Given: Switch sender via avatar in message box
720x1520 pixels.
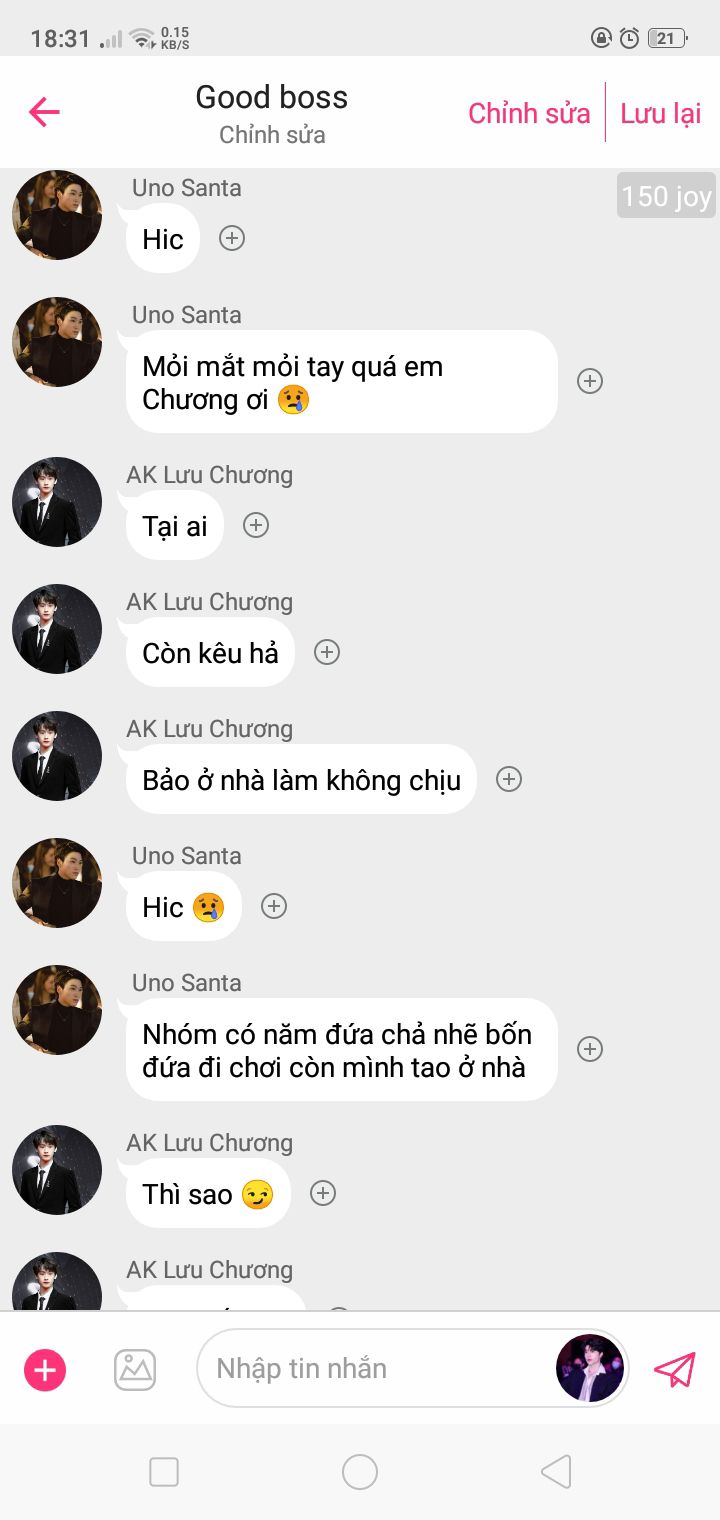Looking at the screenshot, I should click(590, 1369).
